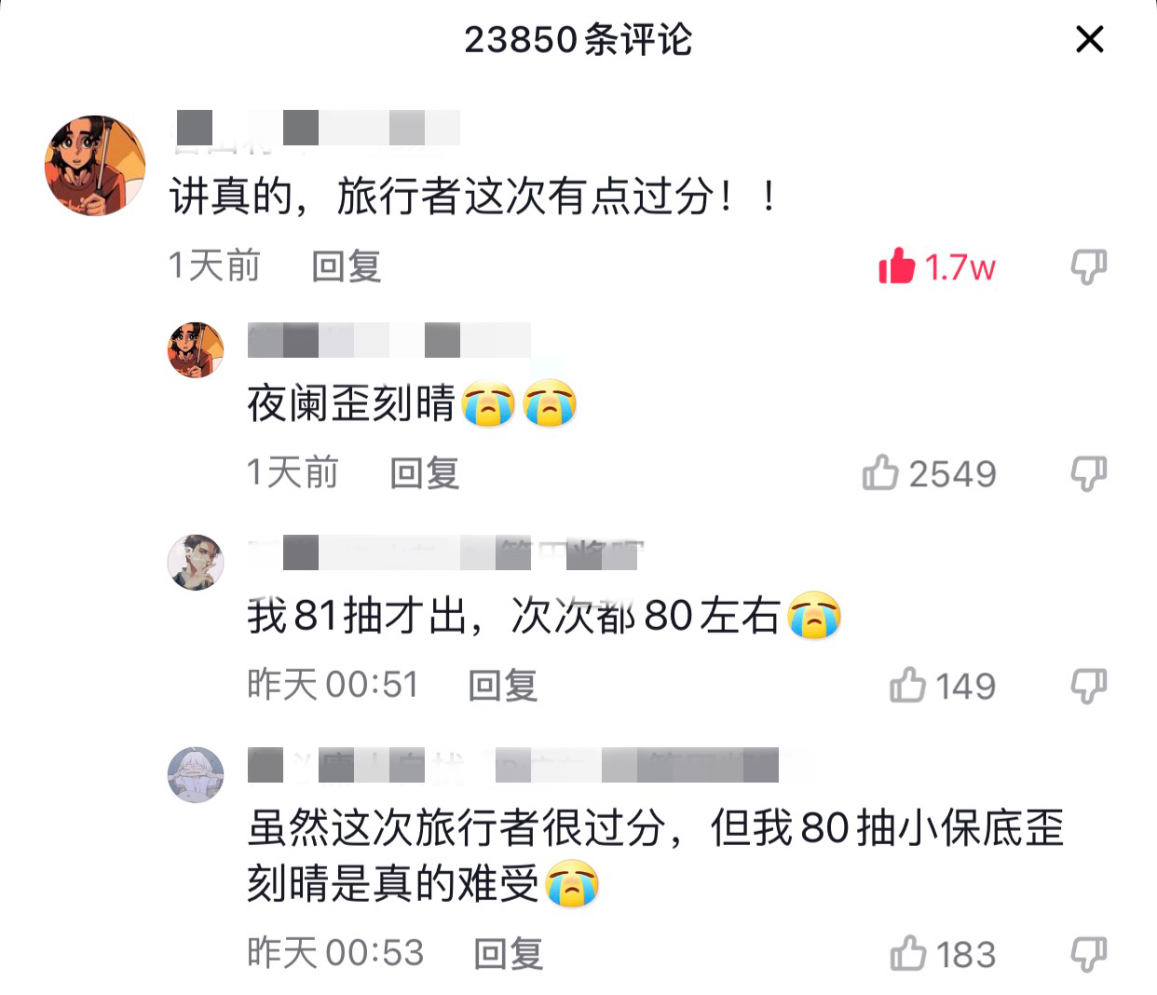
Task: Like the comment about 80抽小保底歪刻晴
Action: [x=908, y=953]
